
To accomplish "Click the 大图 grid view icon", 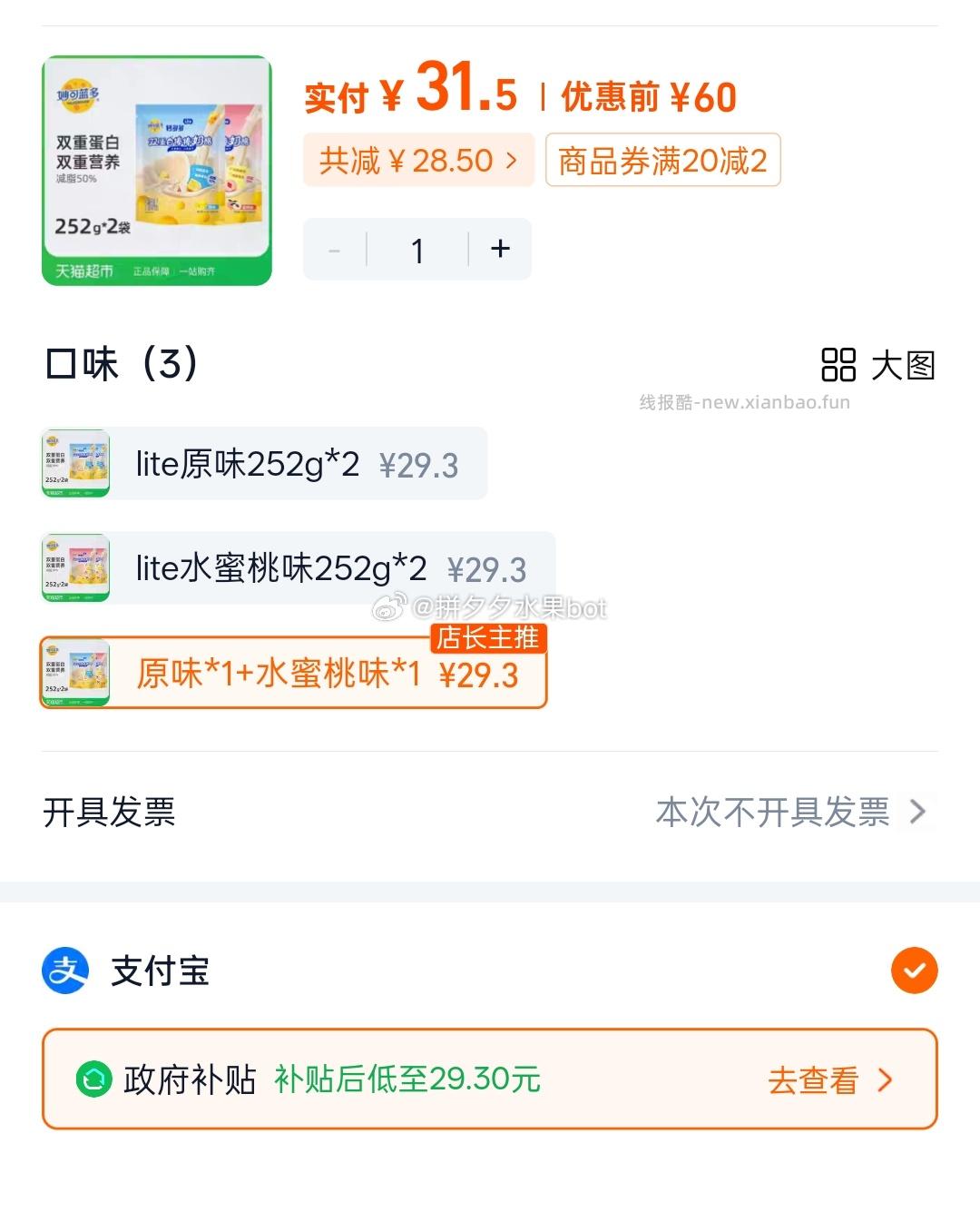I will point(841,366).
